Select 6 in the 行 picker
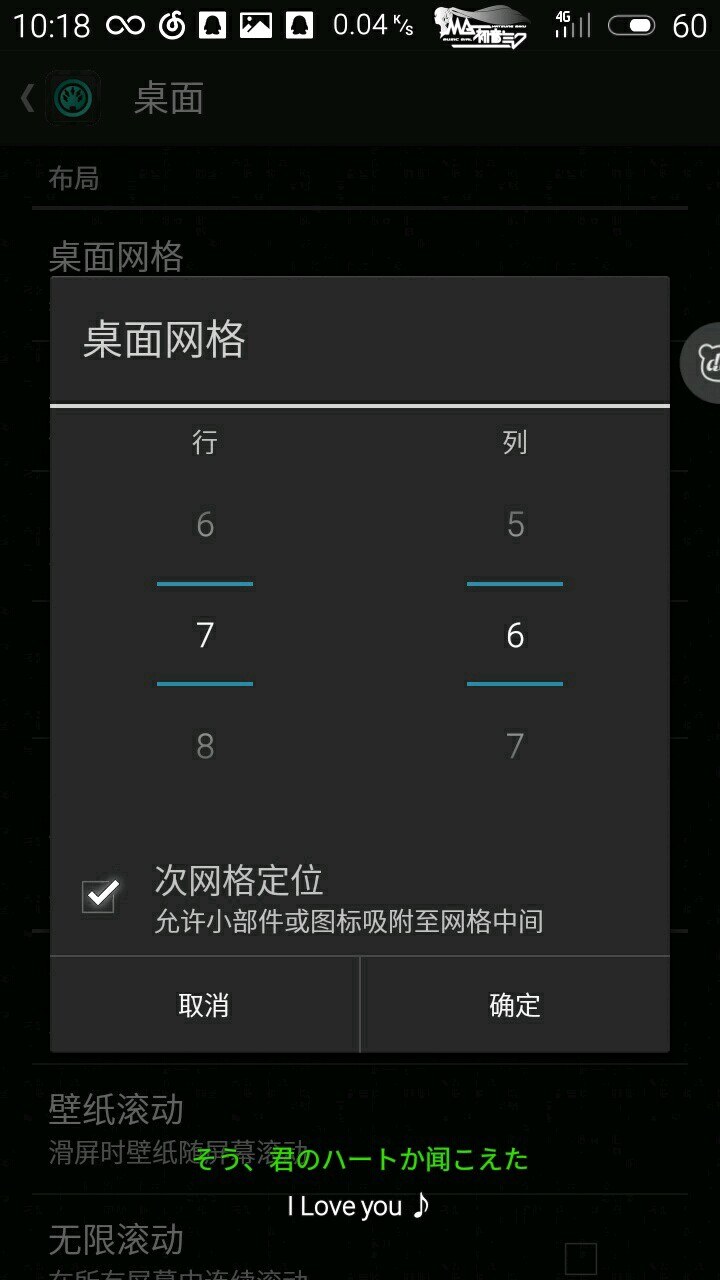Viewport: 720px width, 1280px height. tap(205, 525)
